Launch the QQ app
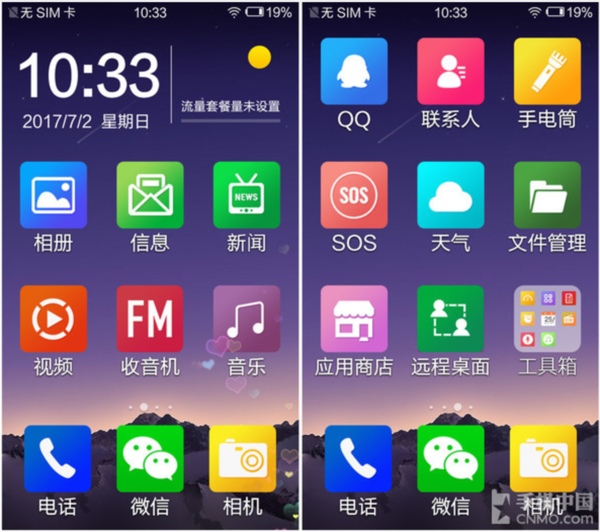Viewport: 600px width, 532px height. click(x=353, y=72)
